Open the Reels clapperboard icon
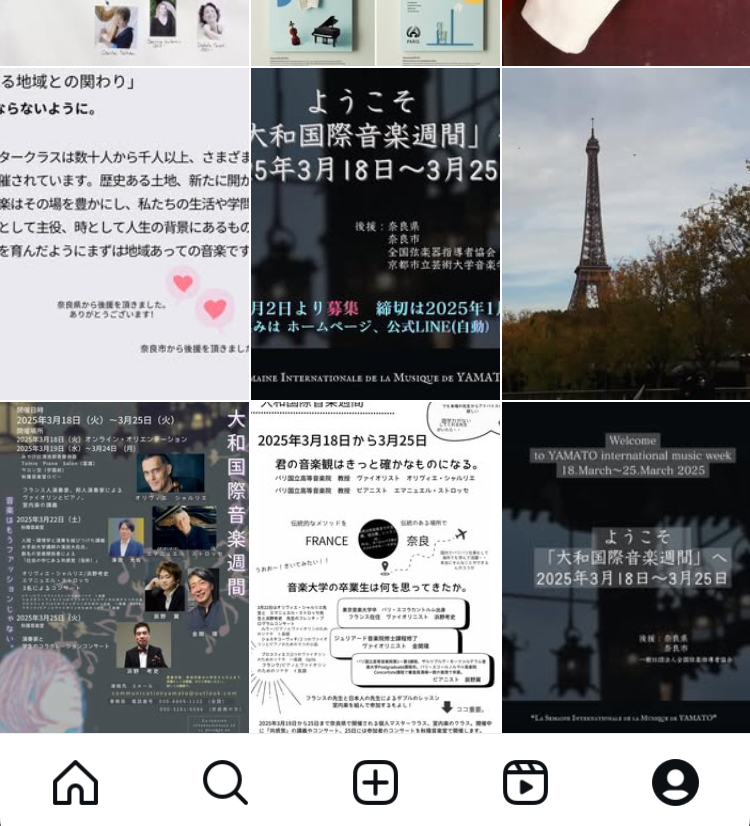 525,782
